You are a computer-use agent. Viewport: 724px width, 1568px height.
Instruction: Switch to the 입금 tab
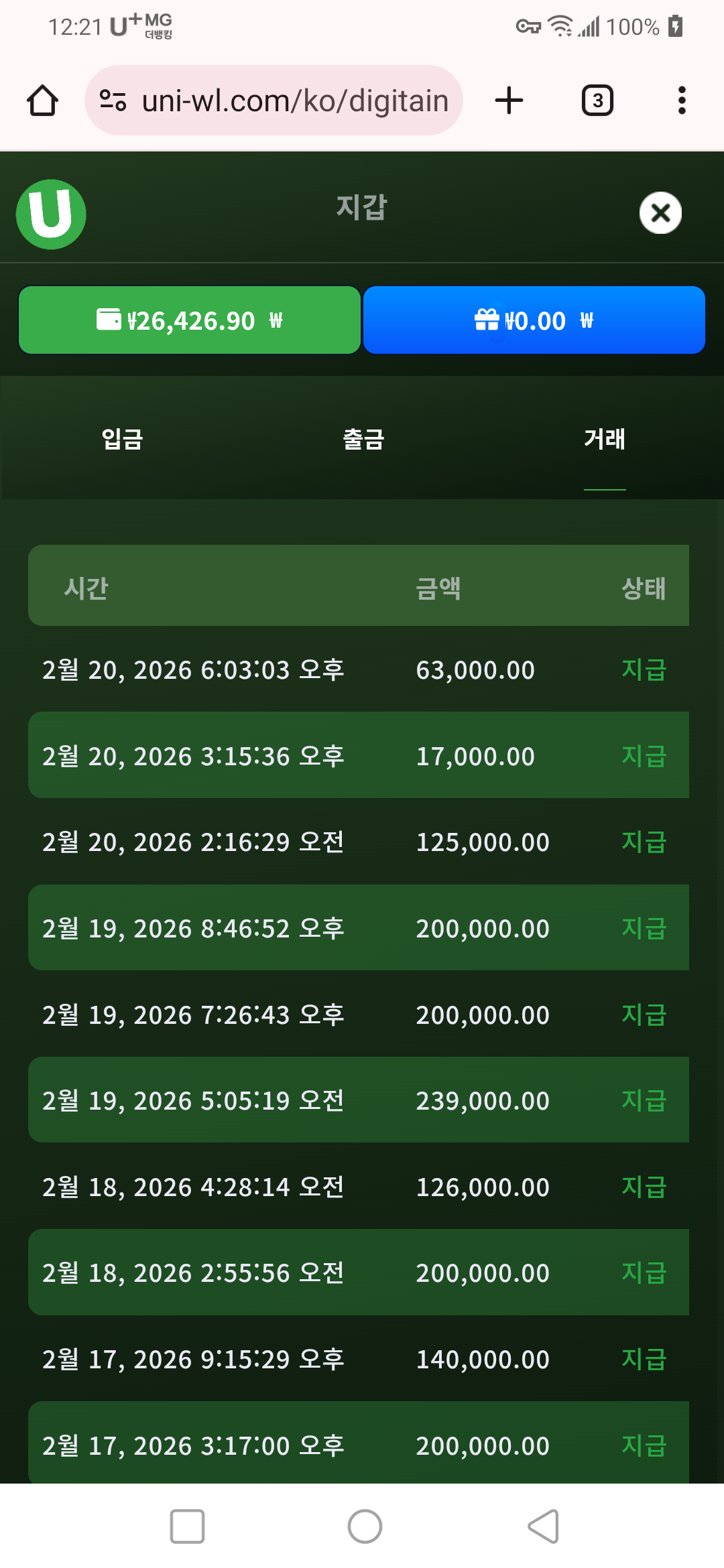pos(122,439)
